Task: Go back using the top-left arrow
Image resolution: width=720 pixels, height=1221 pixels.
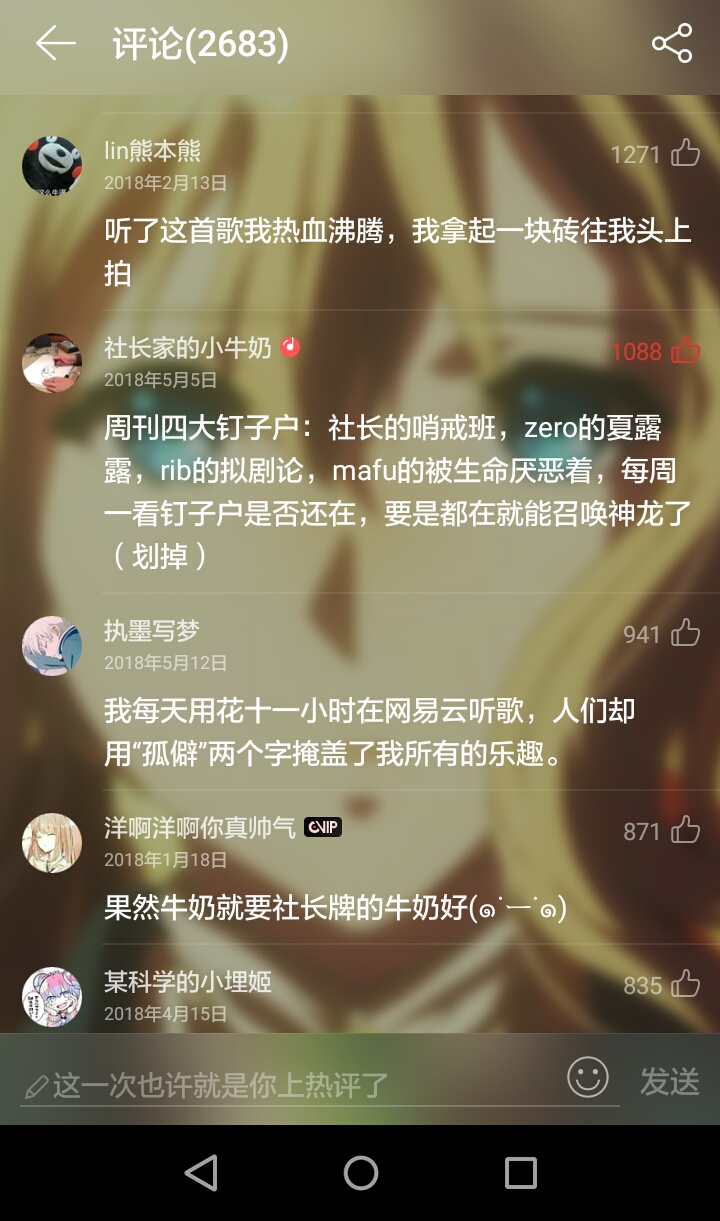Action: click(x=55, y=43)
